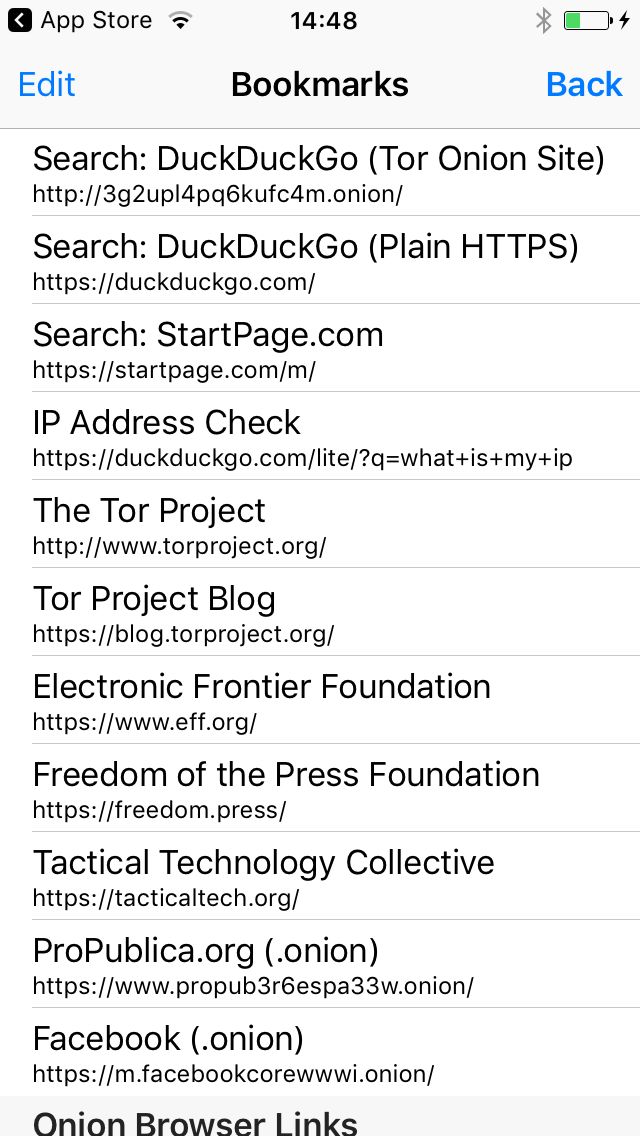This screenshot has height=1136, width=640.
Task: Open DuckDuckGo Plain HTTPS bookmark
Action: (x=320, y=260)
